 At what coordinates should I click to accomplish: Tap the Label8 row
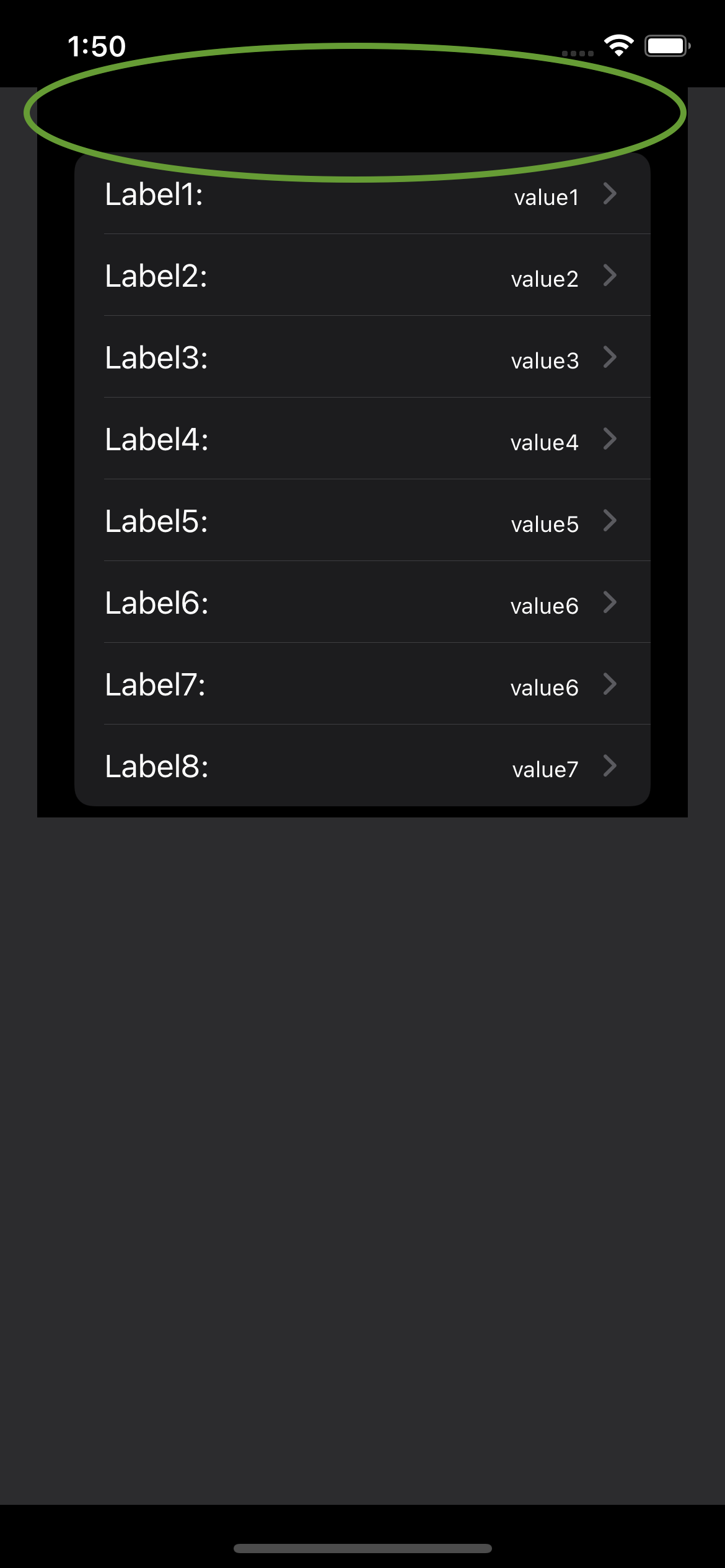point(362,765)
